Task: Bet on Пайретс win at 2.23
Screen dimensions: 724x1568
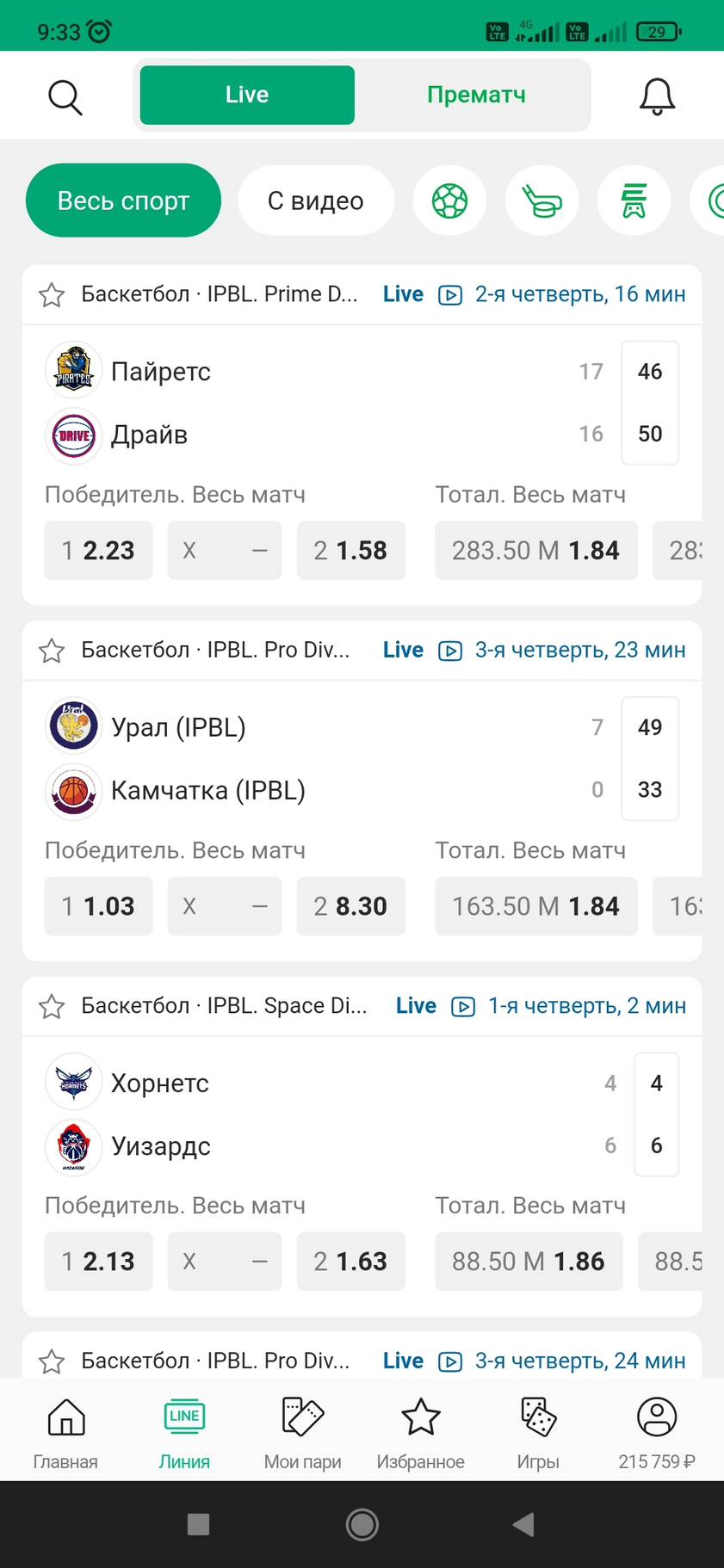Action: pyautogui.click(x=98, y=550)
